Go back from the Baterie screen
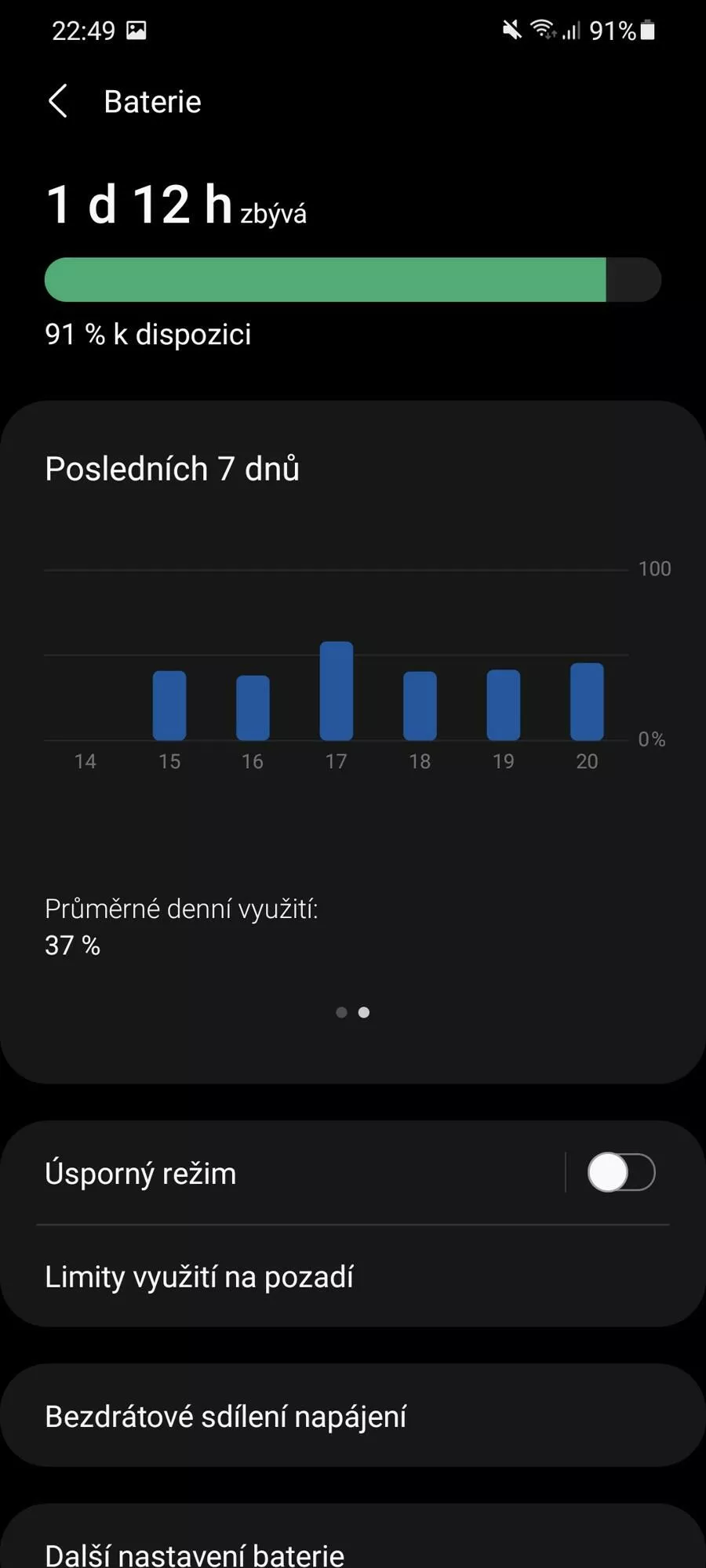Image resolution: width=706 pixels, height=1568 pixels. point(58,101)
